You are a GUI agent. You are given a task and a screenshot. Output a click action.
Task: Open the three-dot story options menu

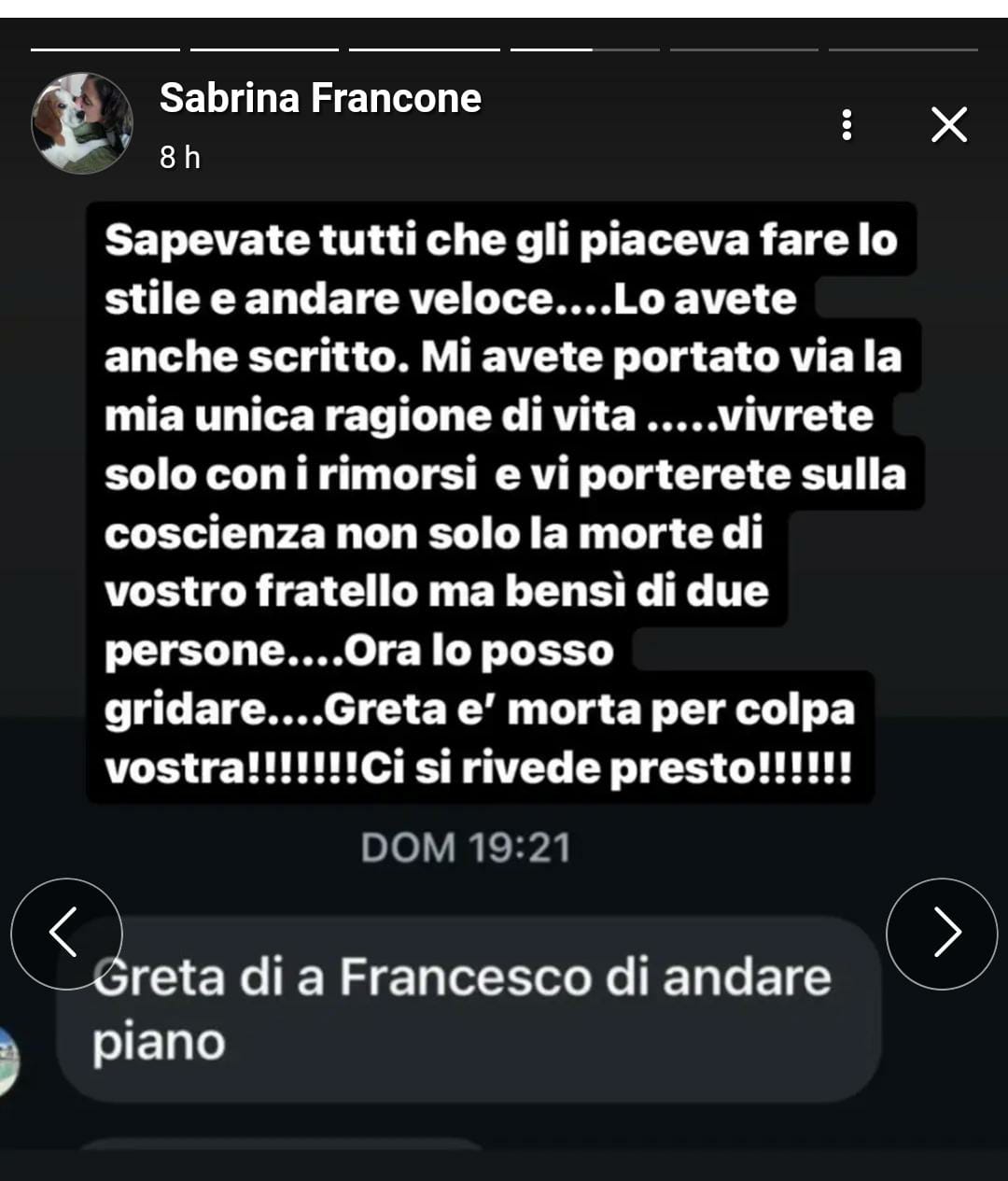coord(847,124)
